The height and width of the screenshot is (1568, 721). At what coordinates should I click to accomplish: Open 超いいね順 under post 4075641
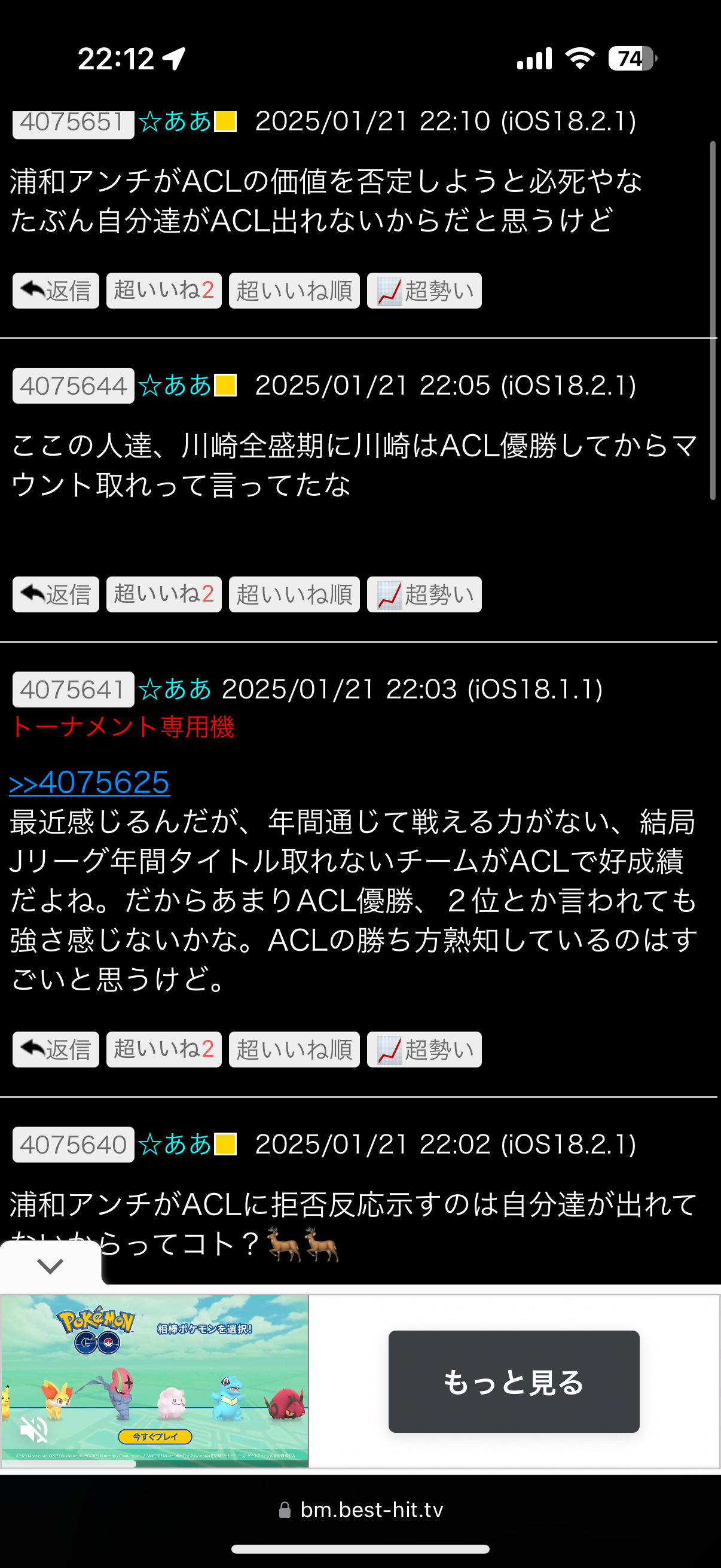point(294,1050)
